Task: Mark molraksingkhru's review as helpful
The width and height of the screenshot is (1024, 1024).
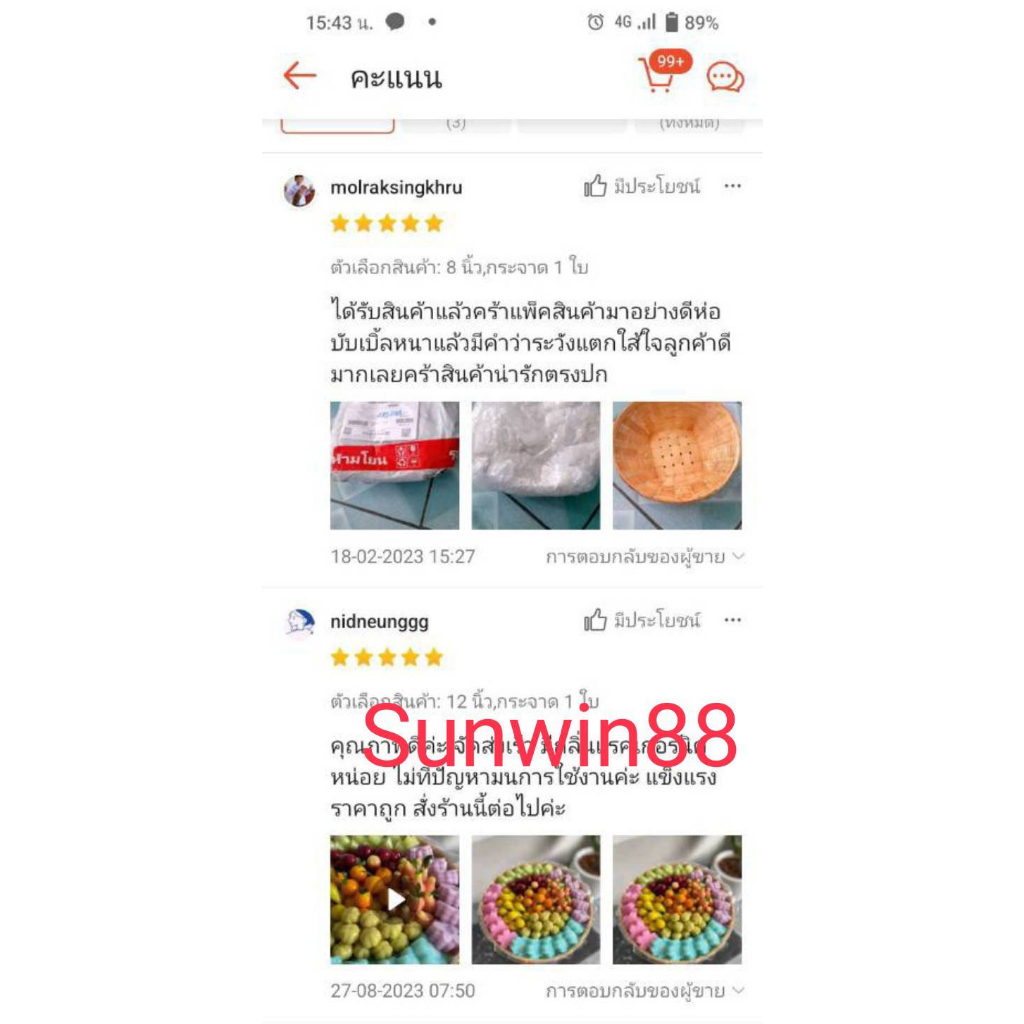Action: 641,187
